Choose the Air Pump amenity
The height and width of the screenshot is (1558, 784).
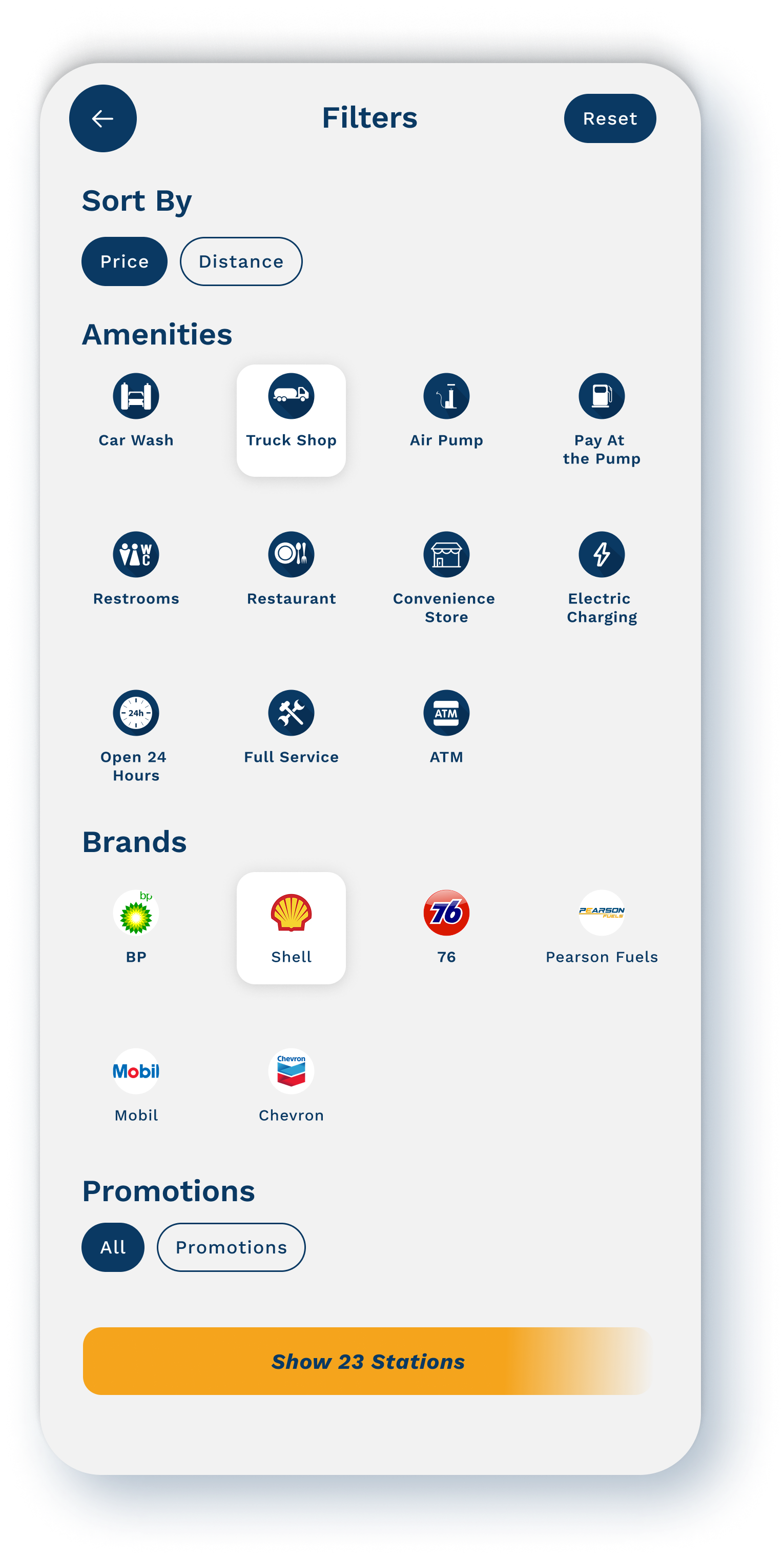pyautogui.click(x=446, y=410)
